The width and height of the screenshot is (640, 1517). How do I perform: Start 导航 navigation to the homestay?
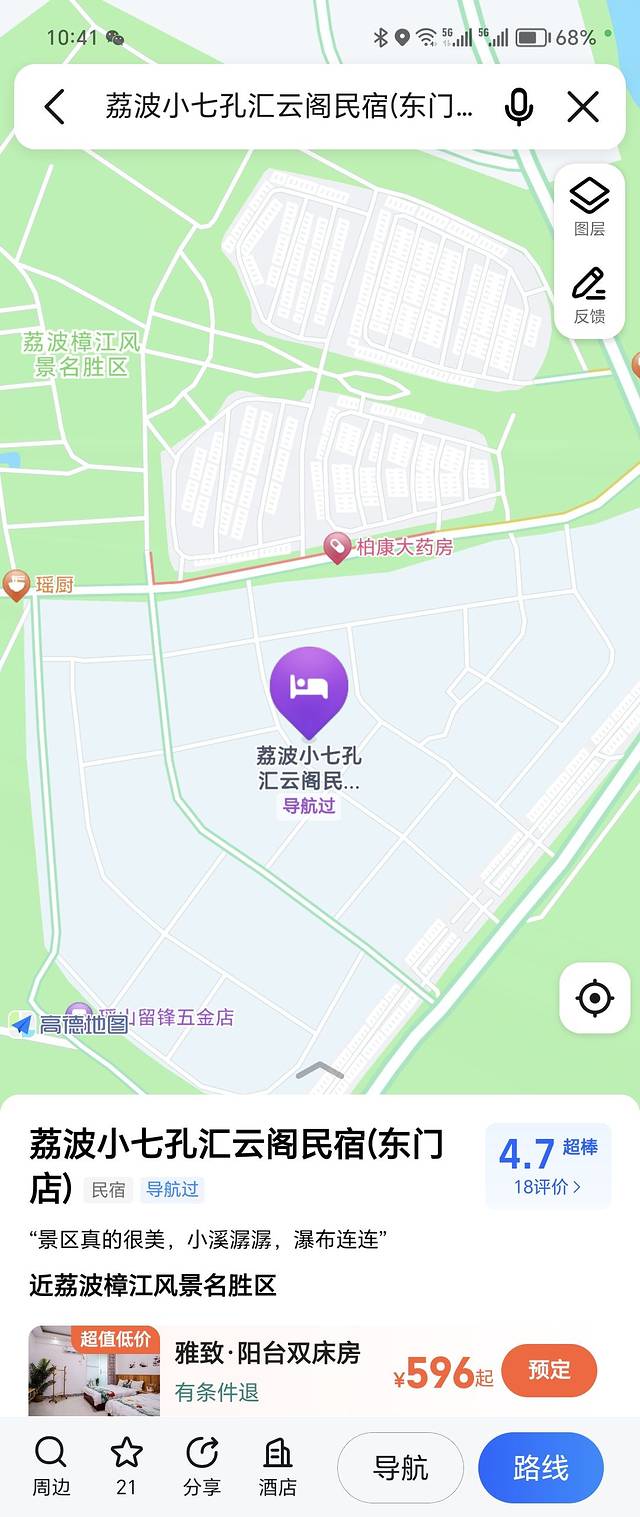tap(401, 1467)
